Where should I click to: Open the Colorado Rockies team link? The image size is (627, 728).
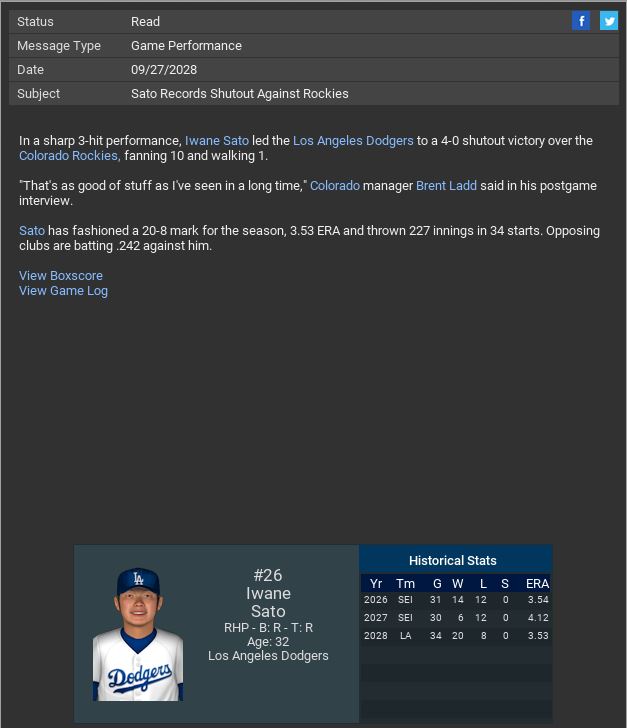point(69,156)
